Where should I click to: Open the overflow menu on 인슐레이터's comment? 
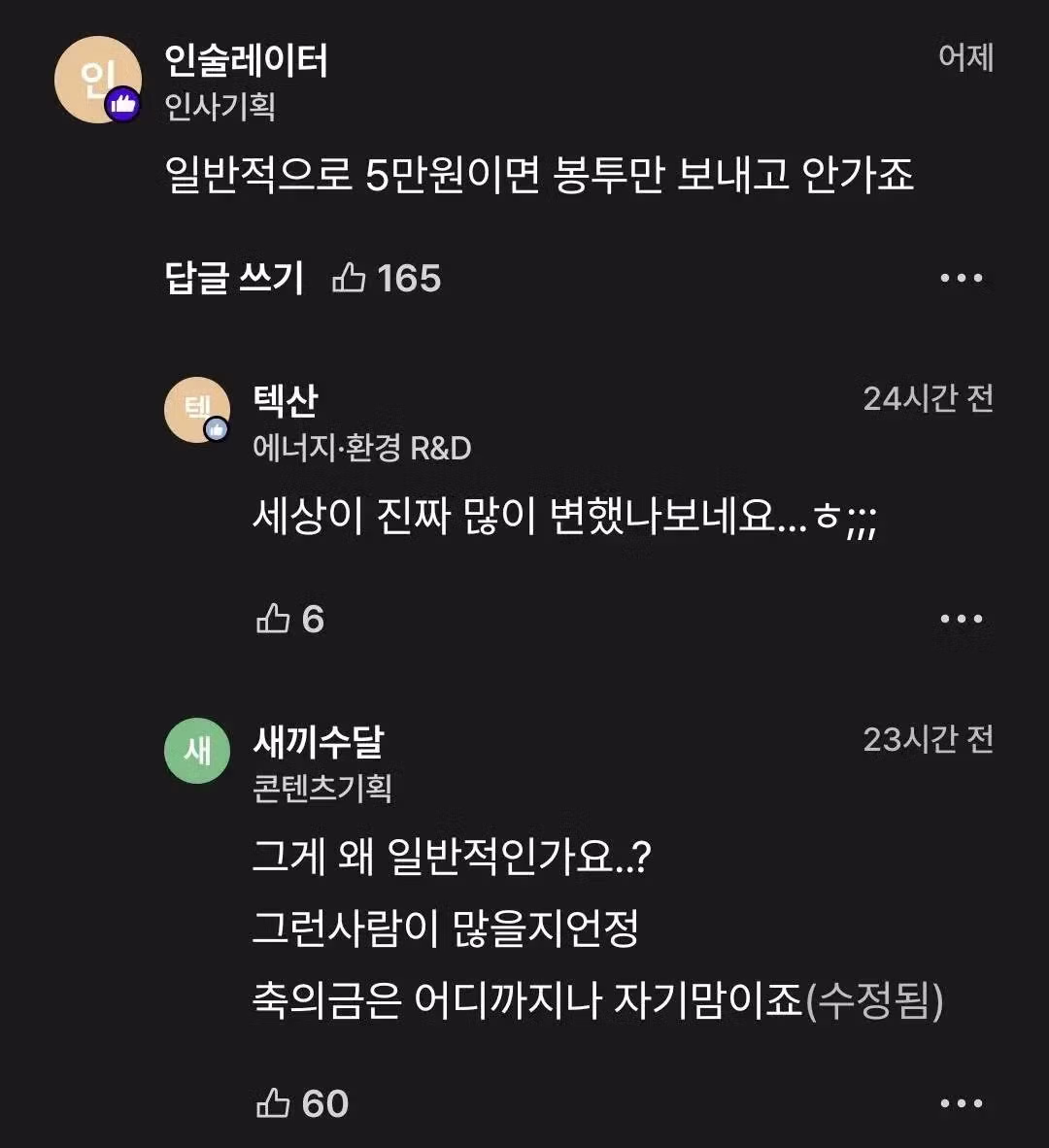(x=962, y=279)
